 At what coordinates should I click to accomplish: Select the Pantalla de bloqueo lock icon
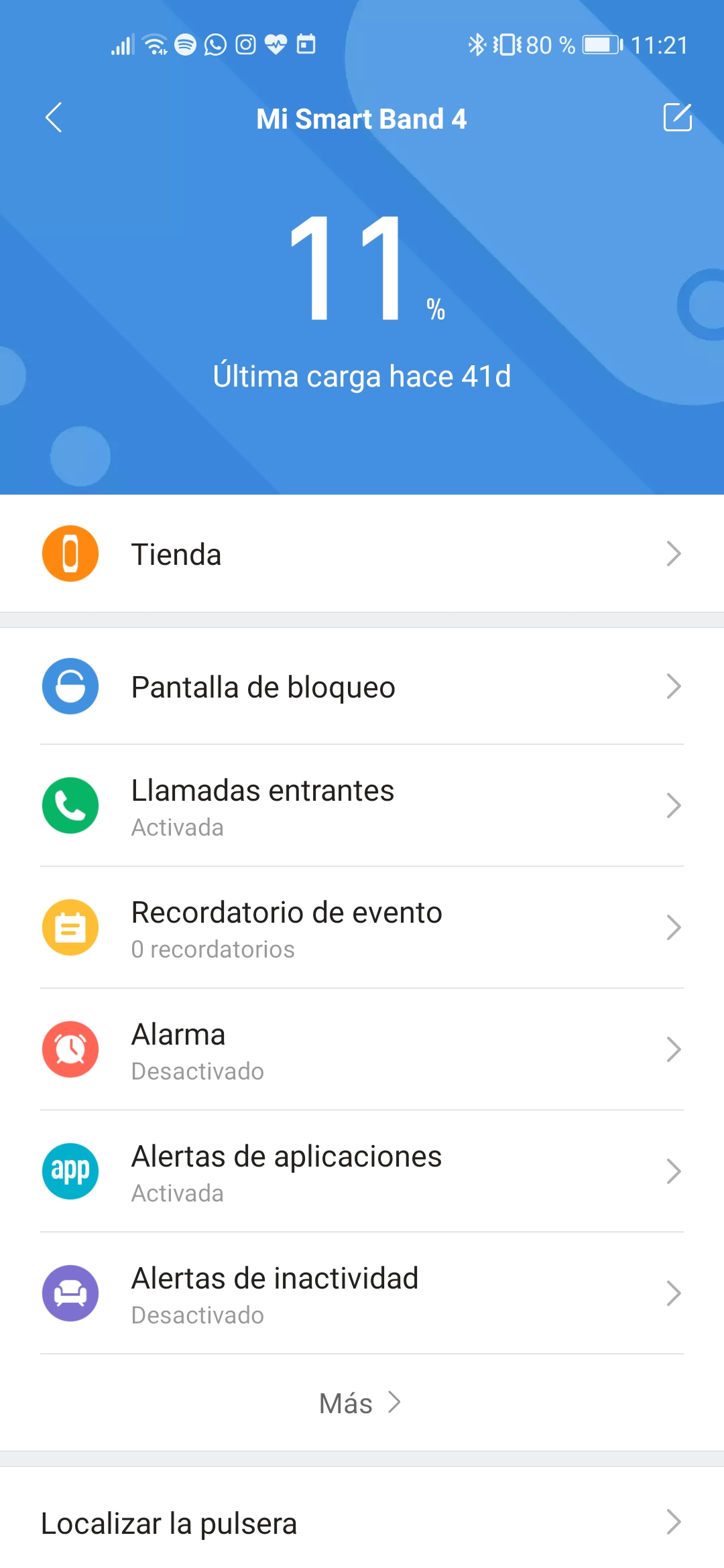coord(70,686)
